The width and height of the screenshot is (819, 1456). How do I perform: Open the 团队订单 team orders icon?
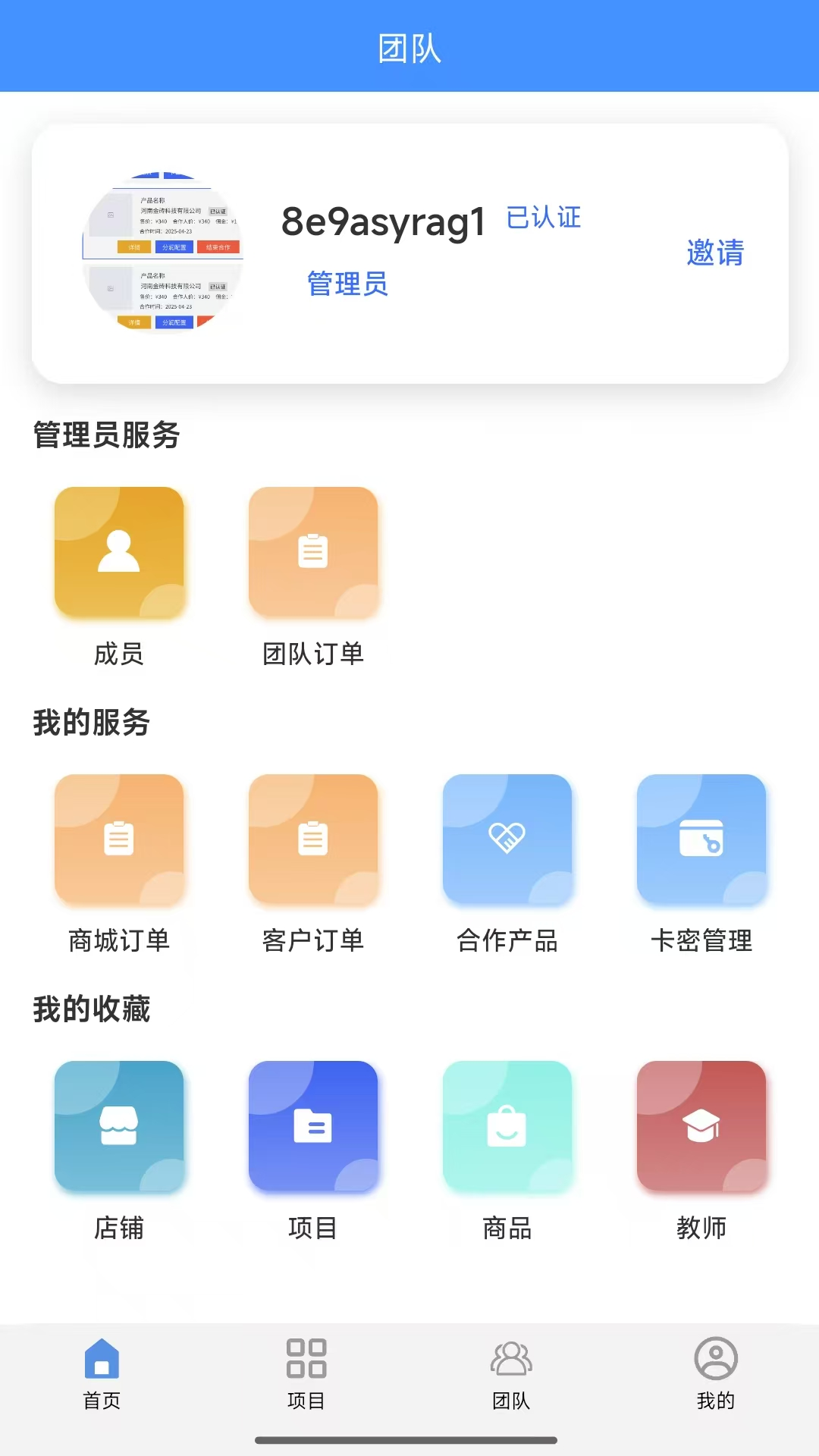314,552
